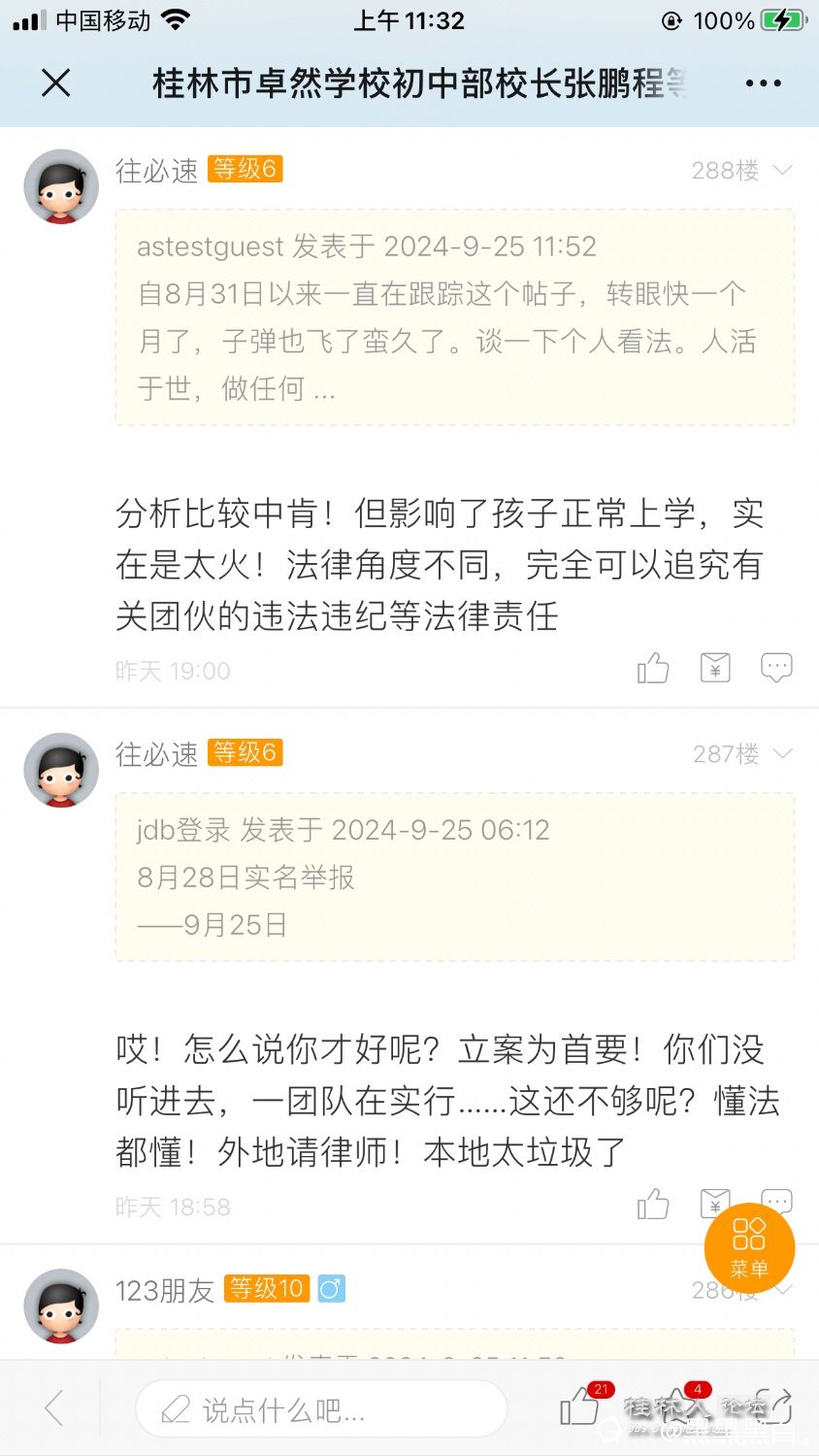Open the three-dot overflow menu
819x1456 pixels.
pyautogui.click(x=763, y=83)
